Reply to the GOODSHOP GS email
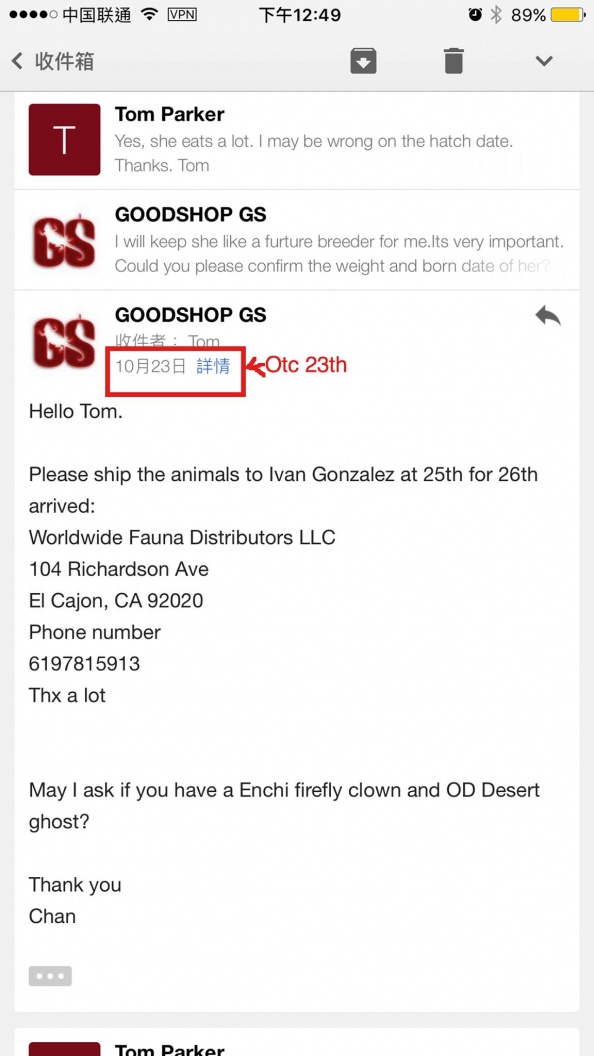 tap(548, 315)
